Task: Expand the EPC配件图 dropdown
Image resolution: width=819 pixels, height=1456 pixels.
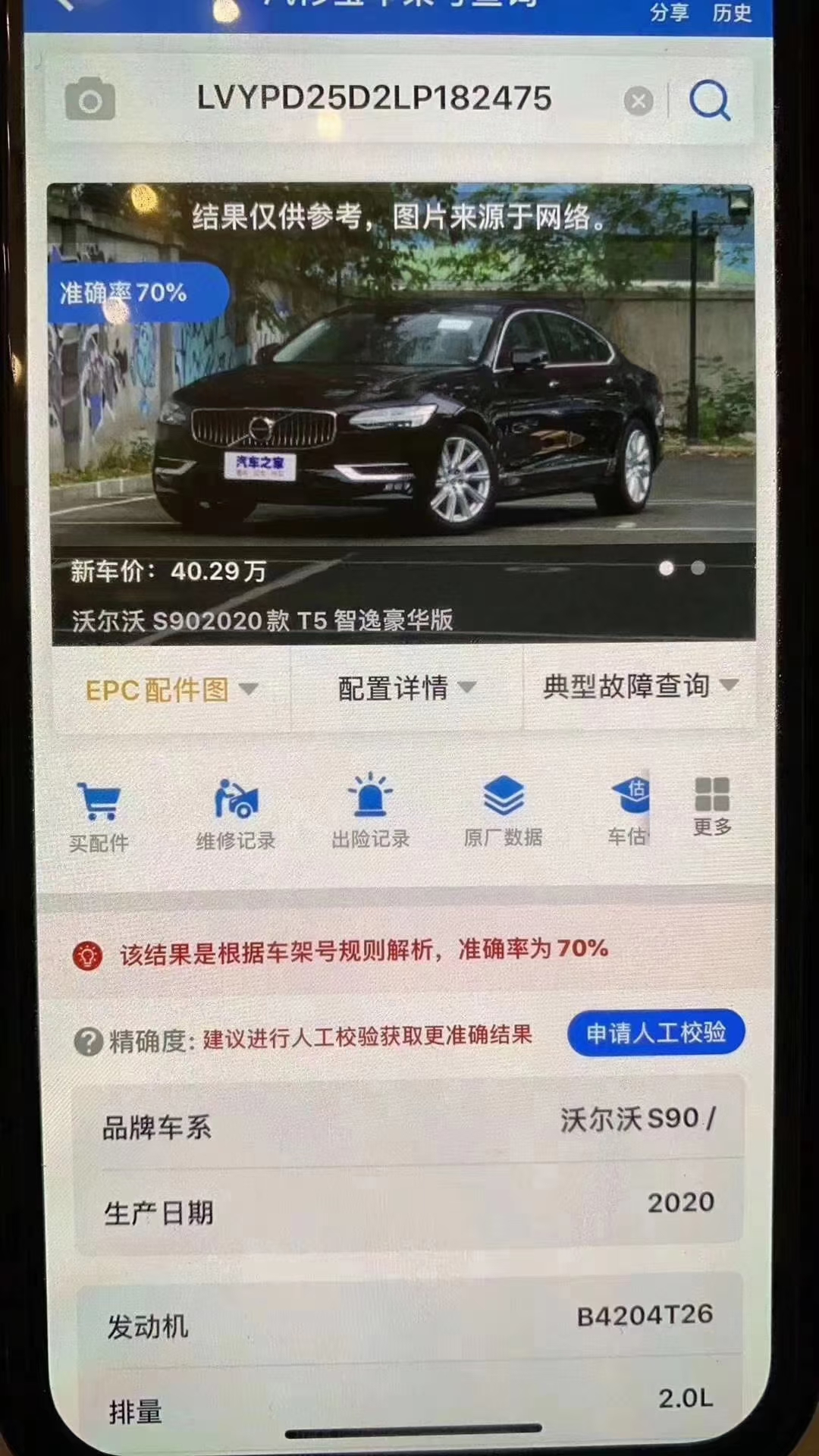Action: (x=172, y=689)
